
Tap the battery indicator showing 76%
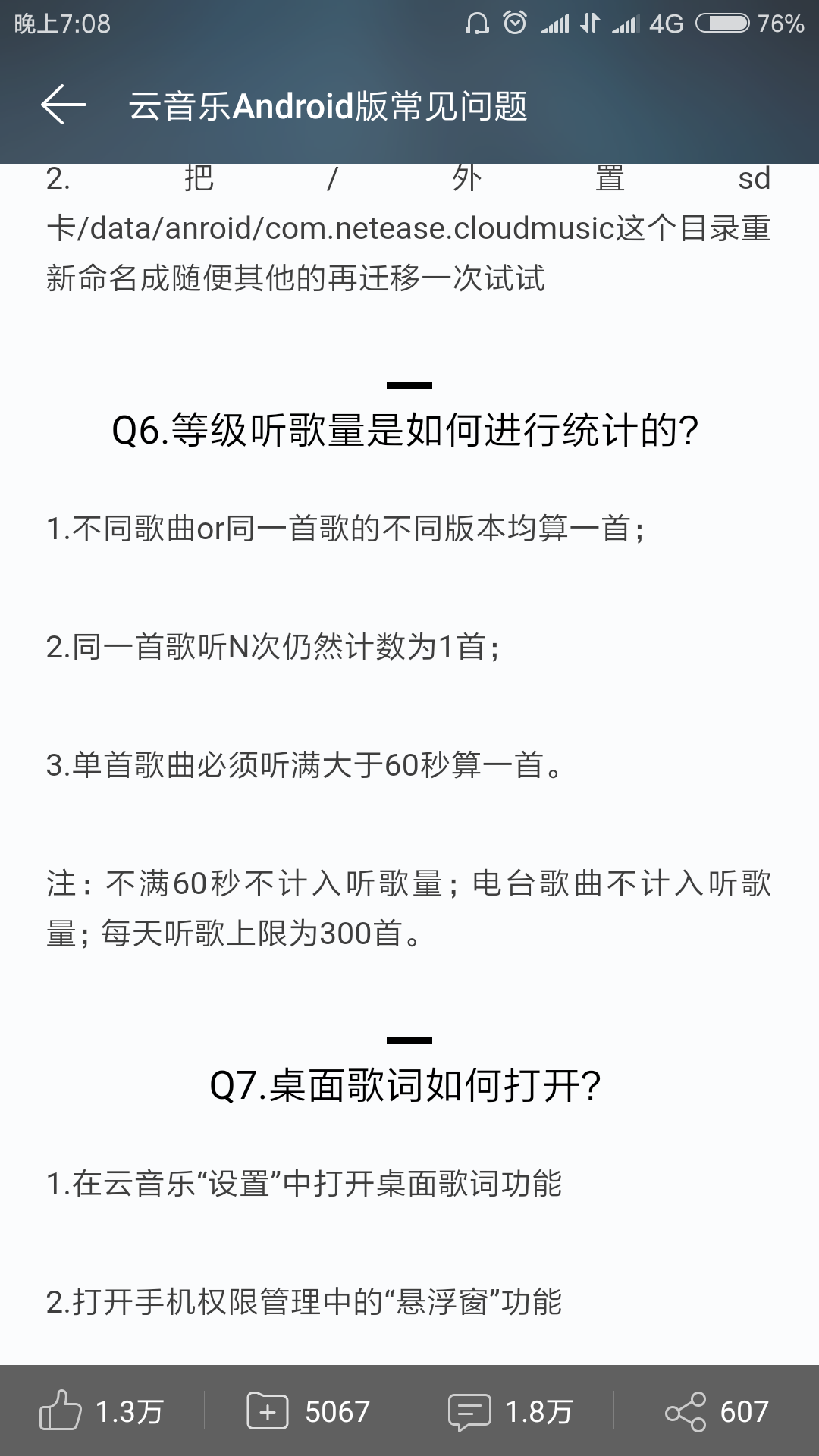tap(720, 23)
